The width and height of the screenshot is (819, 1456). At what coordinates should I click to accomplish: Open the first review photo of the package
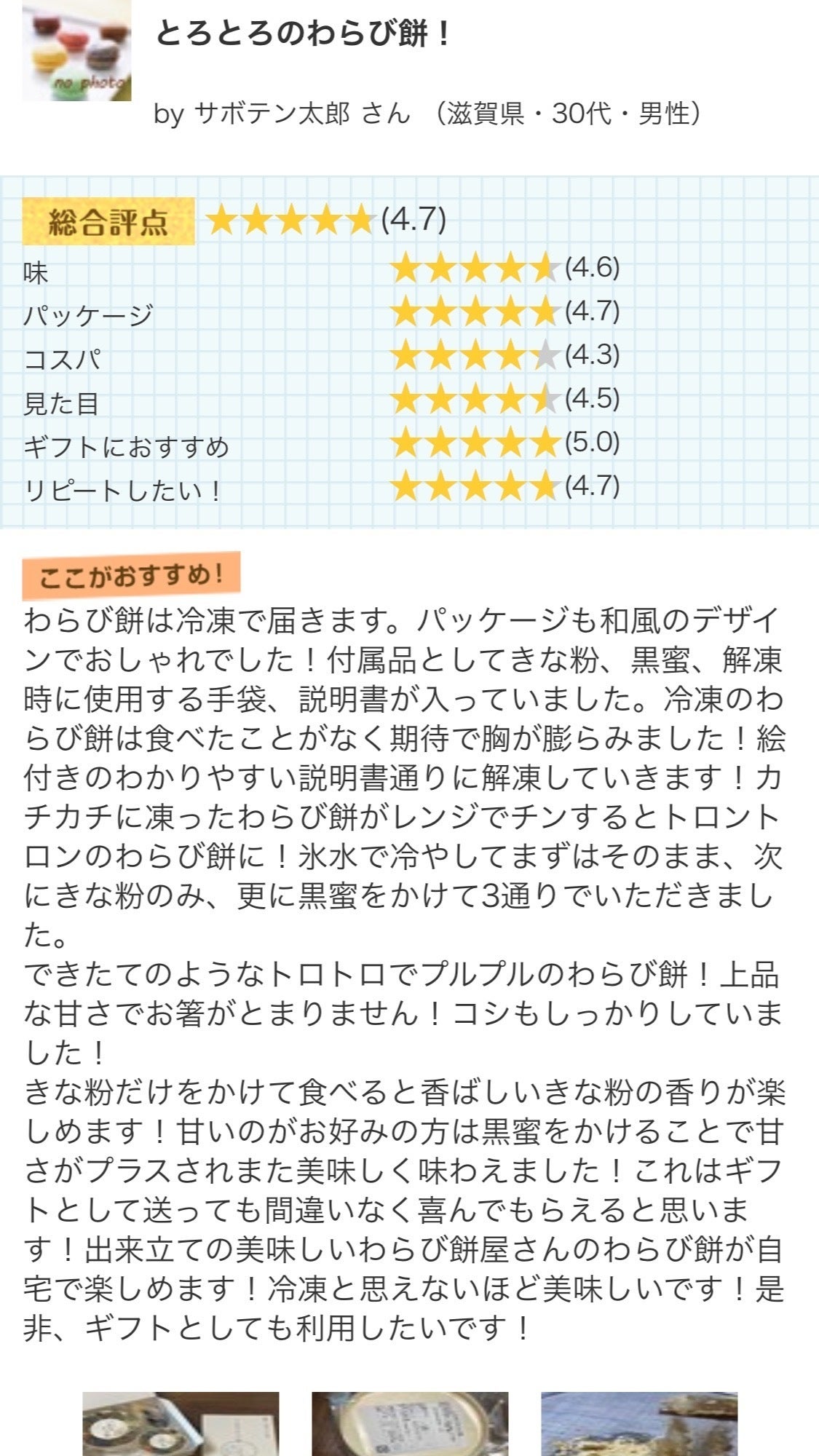click(180, 1423)
